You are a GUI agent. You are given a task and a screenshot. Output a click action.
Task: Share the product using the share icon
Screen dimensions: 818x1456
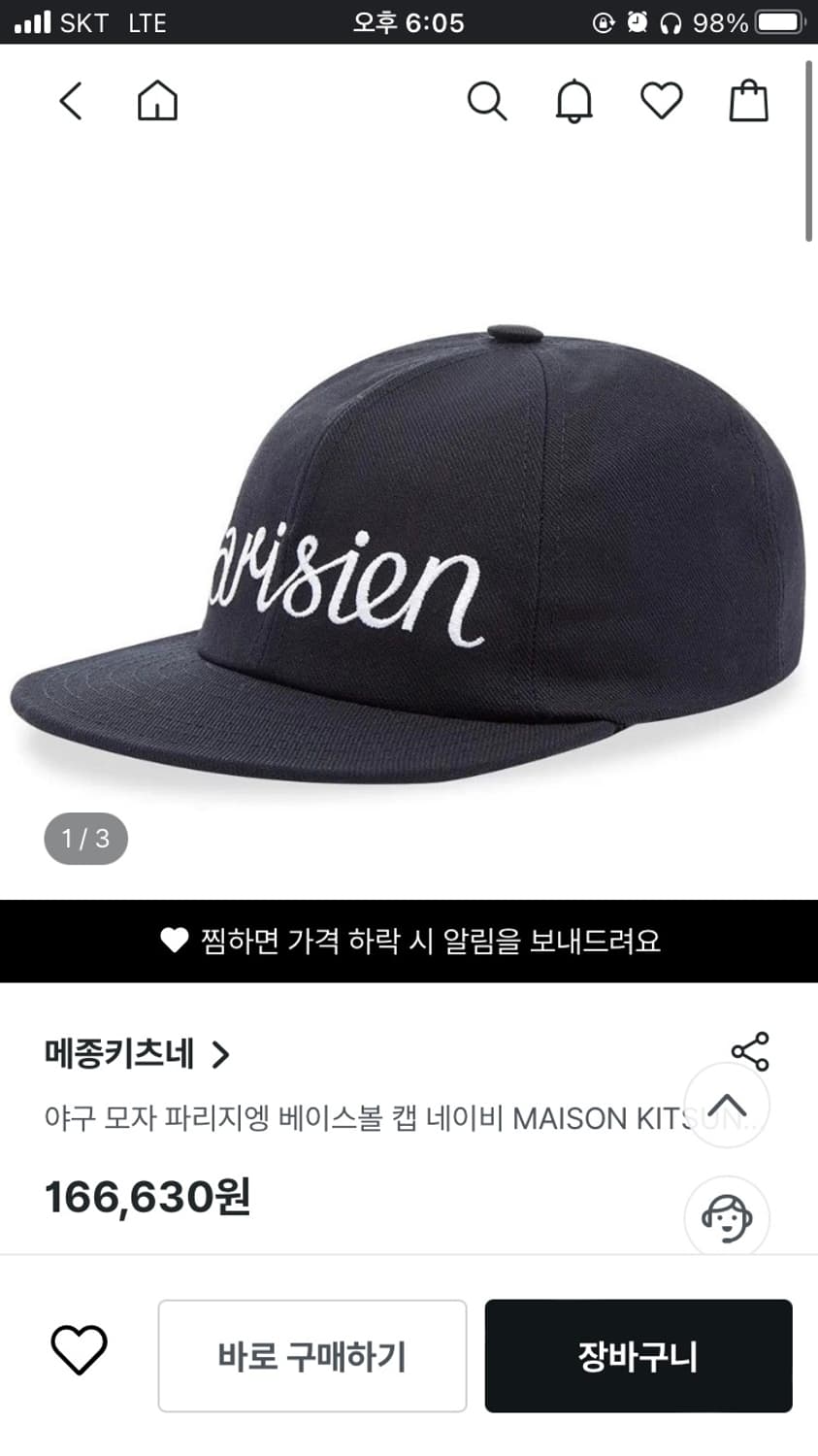tap(750, 1049)
